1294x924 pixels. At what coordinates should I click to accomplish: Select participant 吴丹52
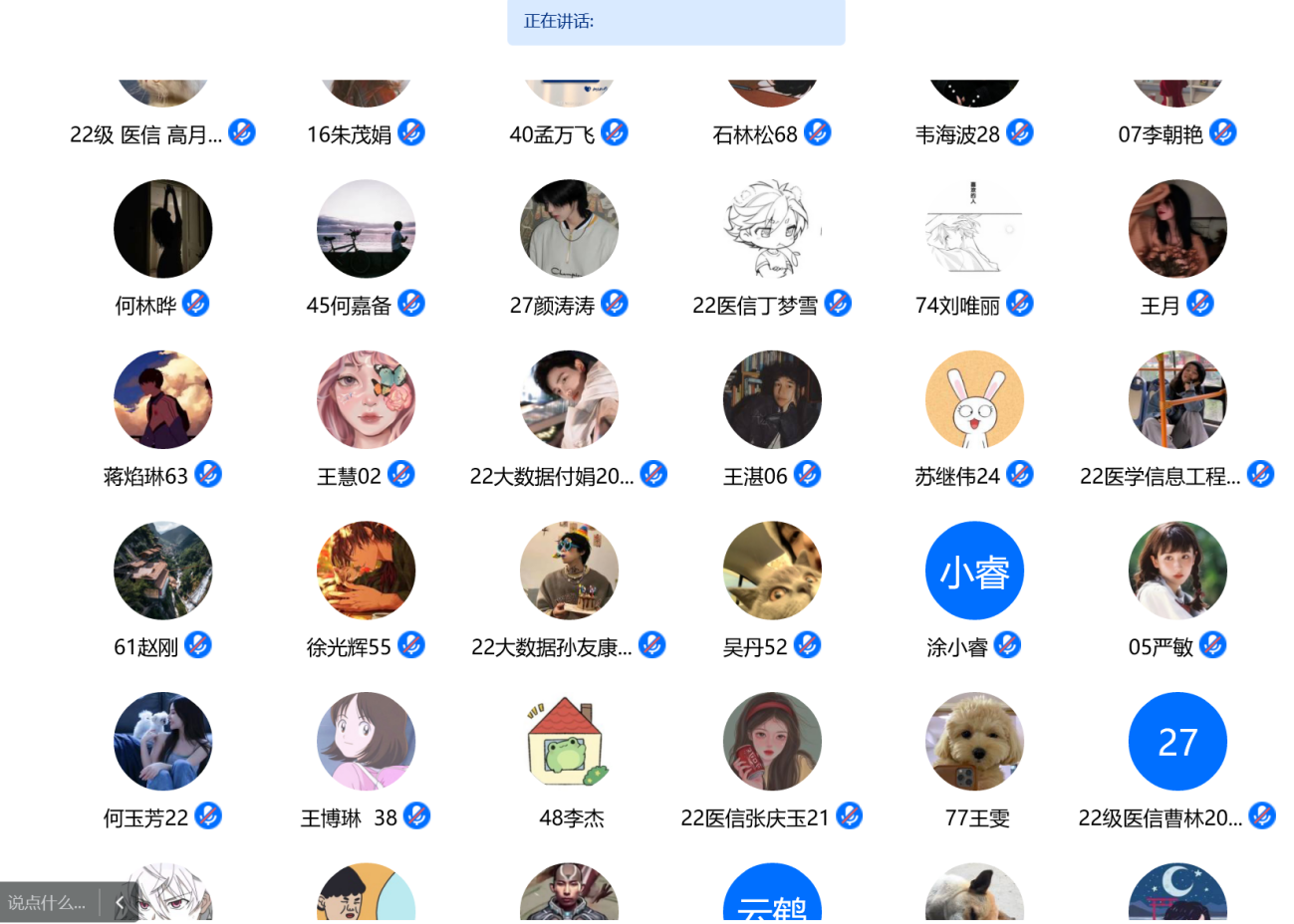tap(772, 572)
